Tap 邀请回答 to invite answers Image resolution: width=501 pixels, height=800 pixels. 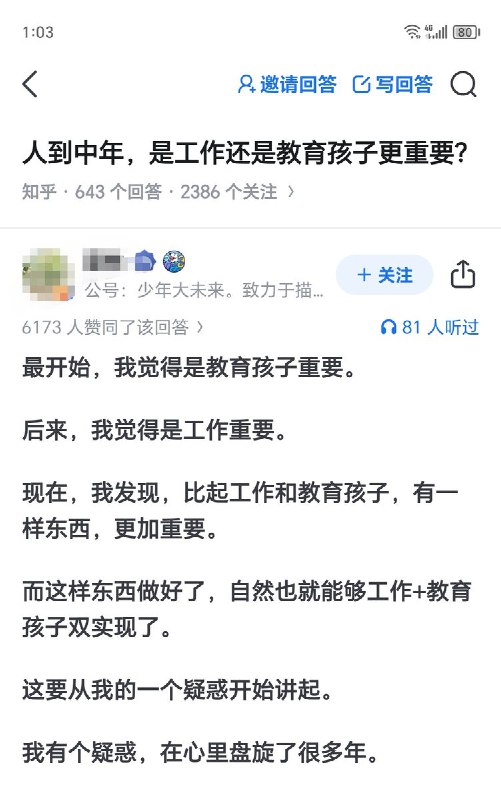click(x=287, y=84)
